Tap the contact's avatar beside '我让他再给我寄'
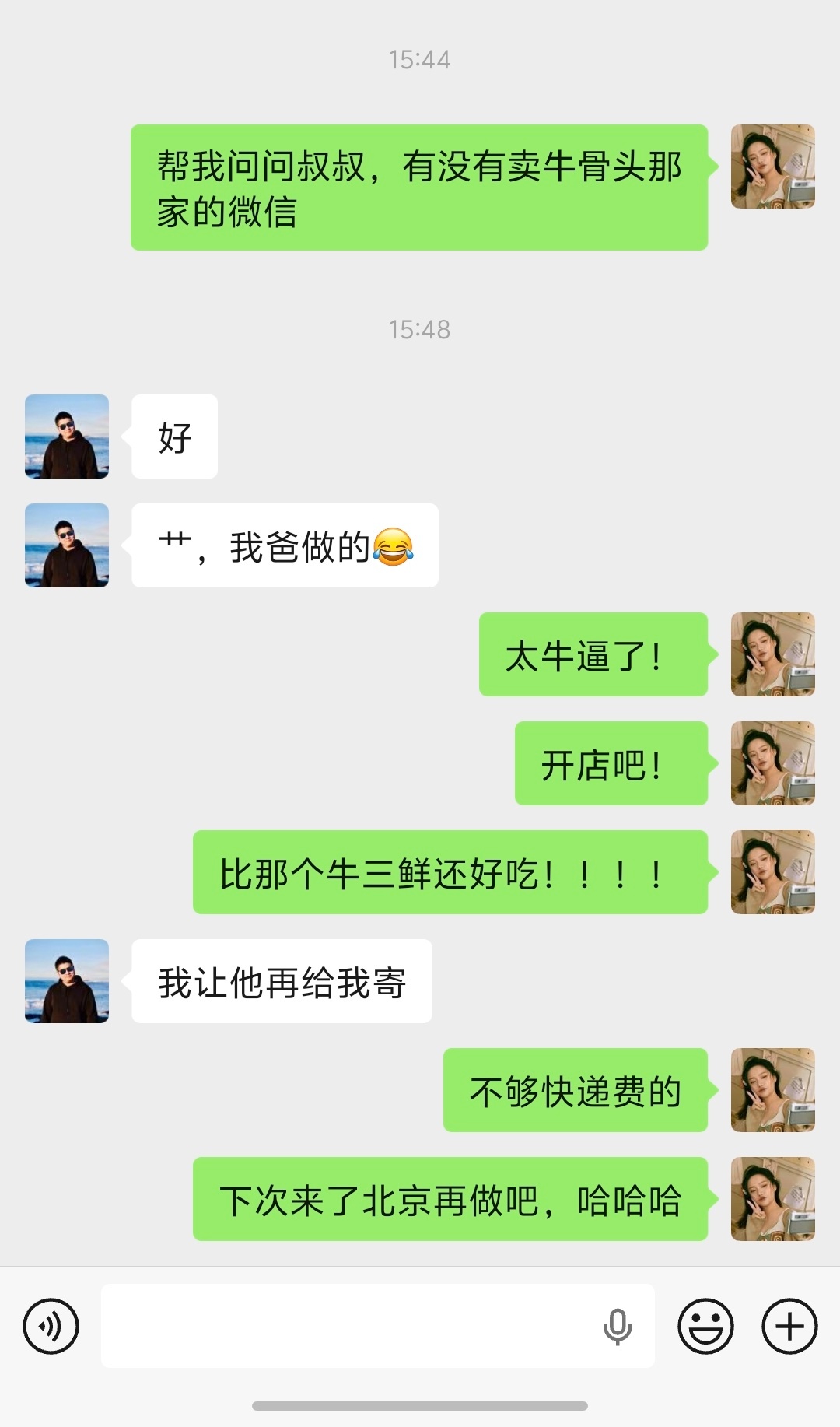The width and height of the screenshot is (840, 1427). 66,982
